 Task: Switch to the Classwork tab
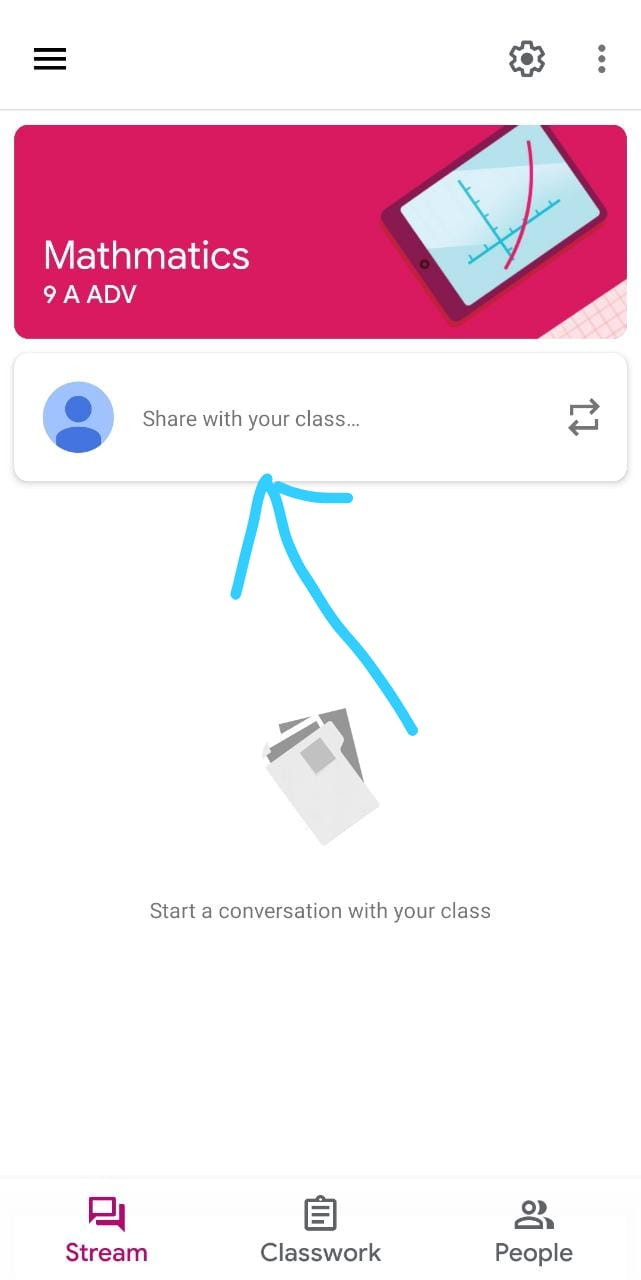coord(320,1231)
